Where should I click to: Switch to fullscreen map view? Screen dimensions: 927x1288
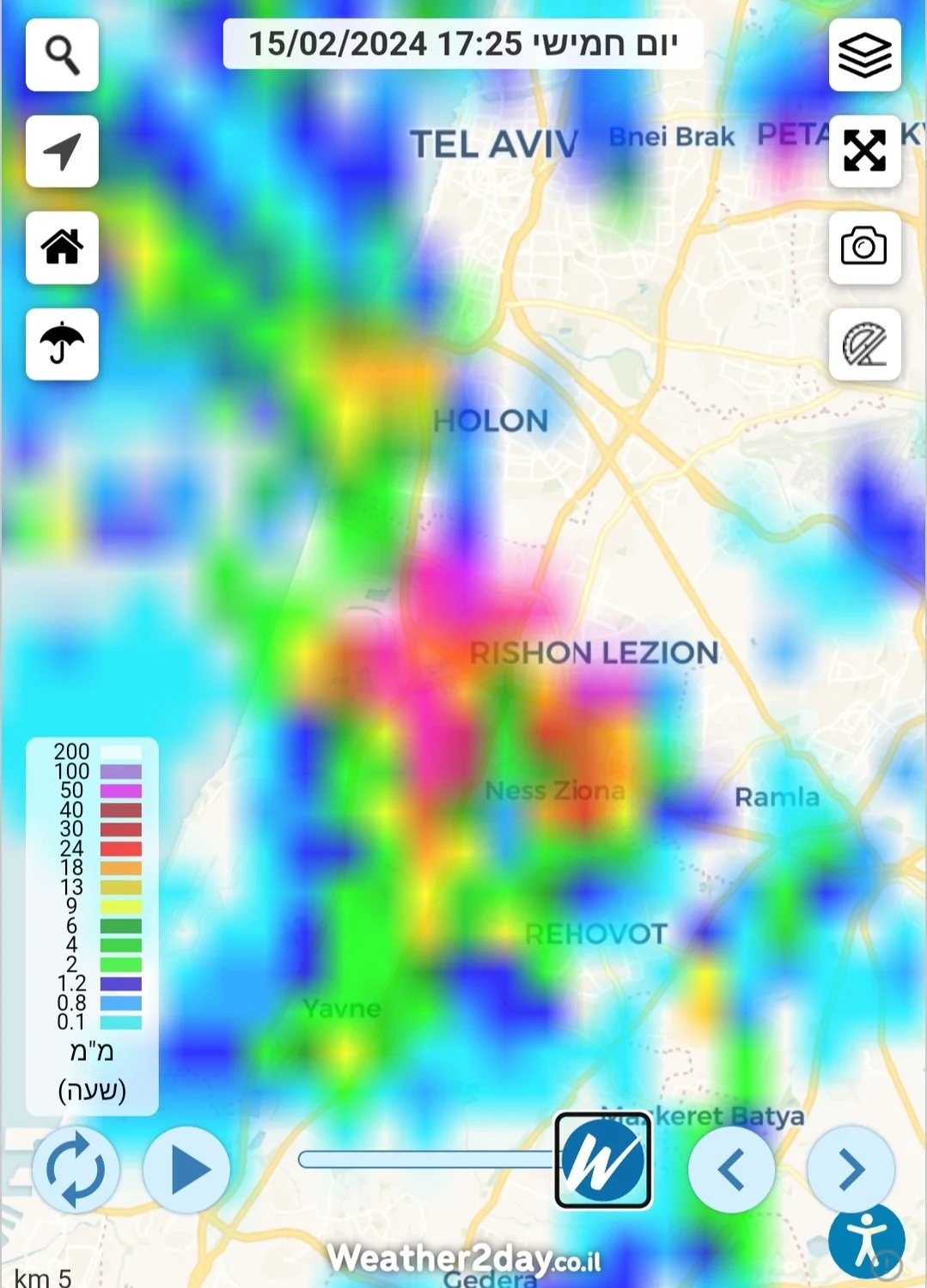pos(864,151)
